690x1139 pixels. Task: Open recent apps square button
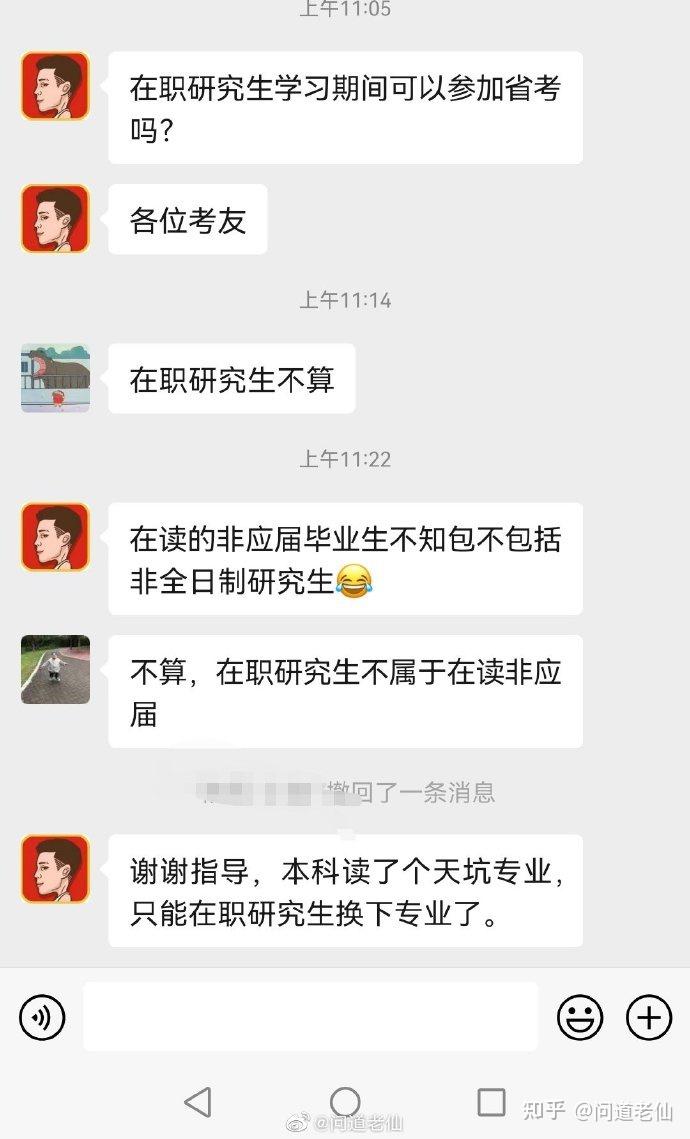[491, 1102]
